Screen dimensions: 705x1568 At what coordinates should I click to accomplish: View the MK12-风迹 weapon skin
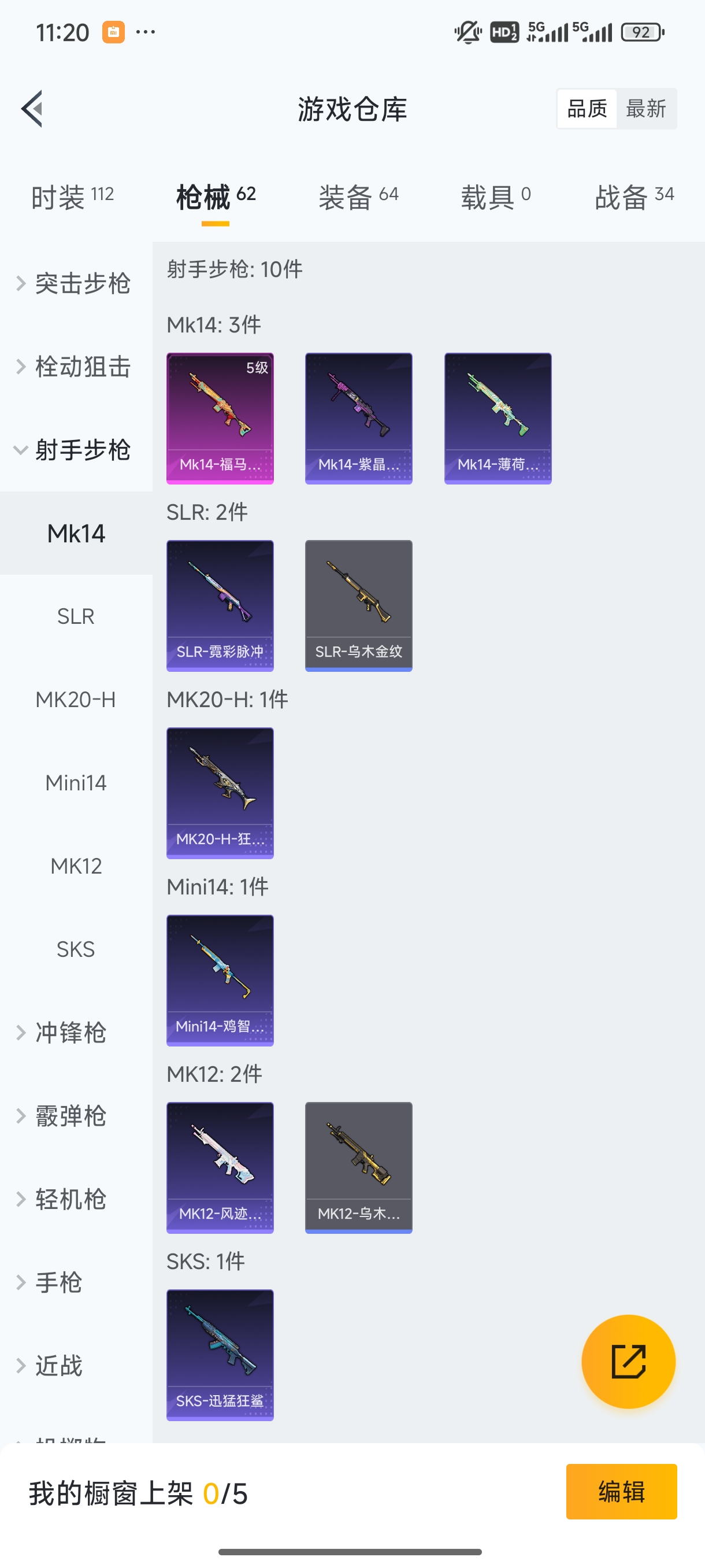point(220,1168)
